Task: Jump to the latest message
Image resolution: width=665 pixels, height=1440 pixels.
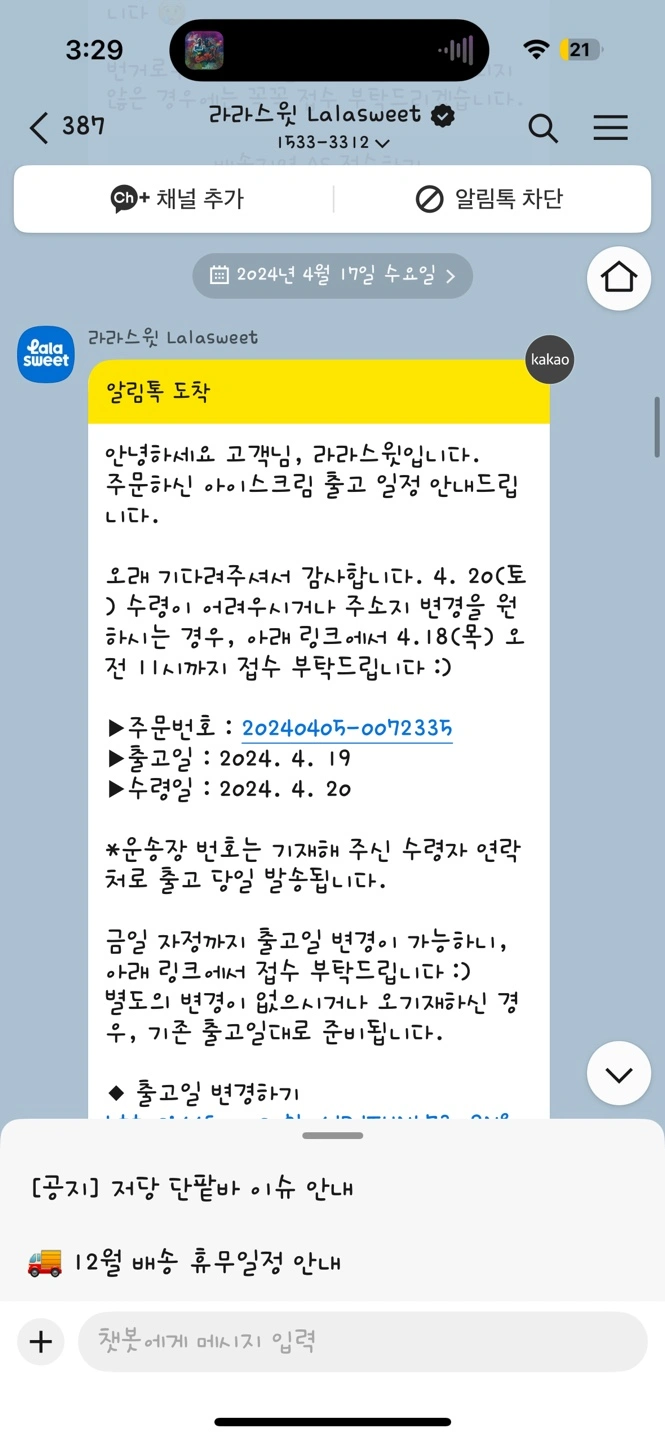Action: [x=619, y=1074]
